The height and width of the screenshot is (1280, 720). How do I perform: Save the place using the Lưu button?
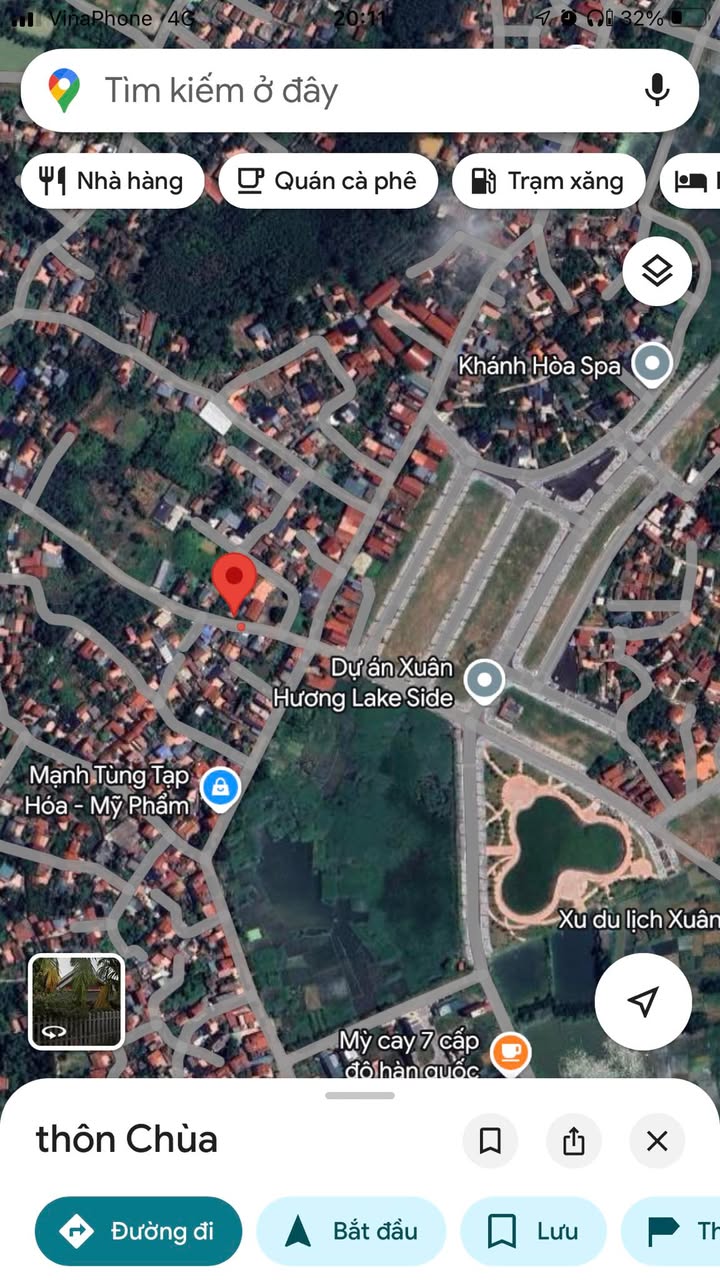click(533, 1231)
